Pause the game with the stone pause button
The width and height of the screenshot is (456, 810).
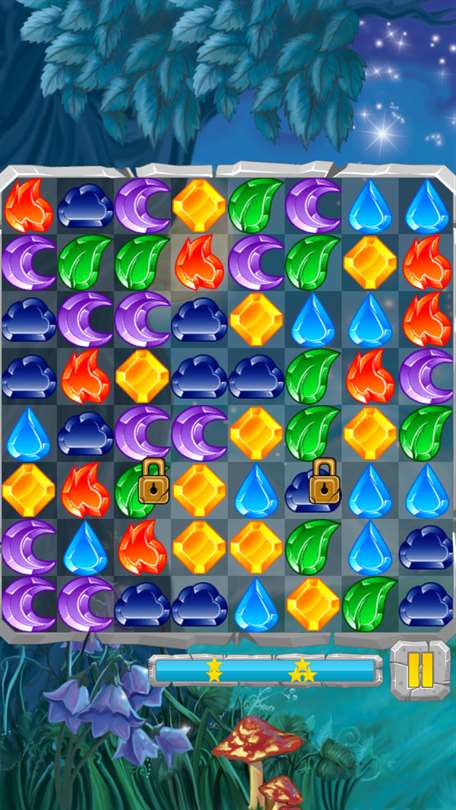[x=420, y=671]
